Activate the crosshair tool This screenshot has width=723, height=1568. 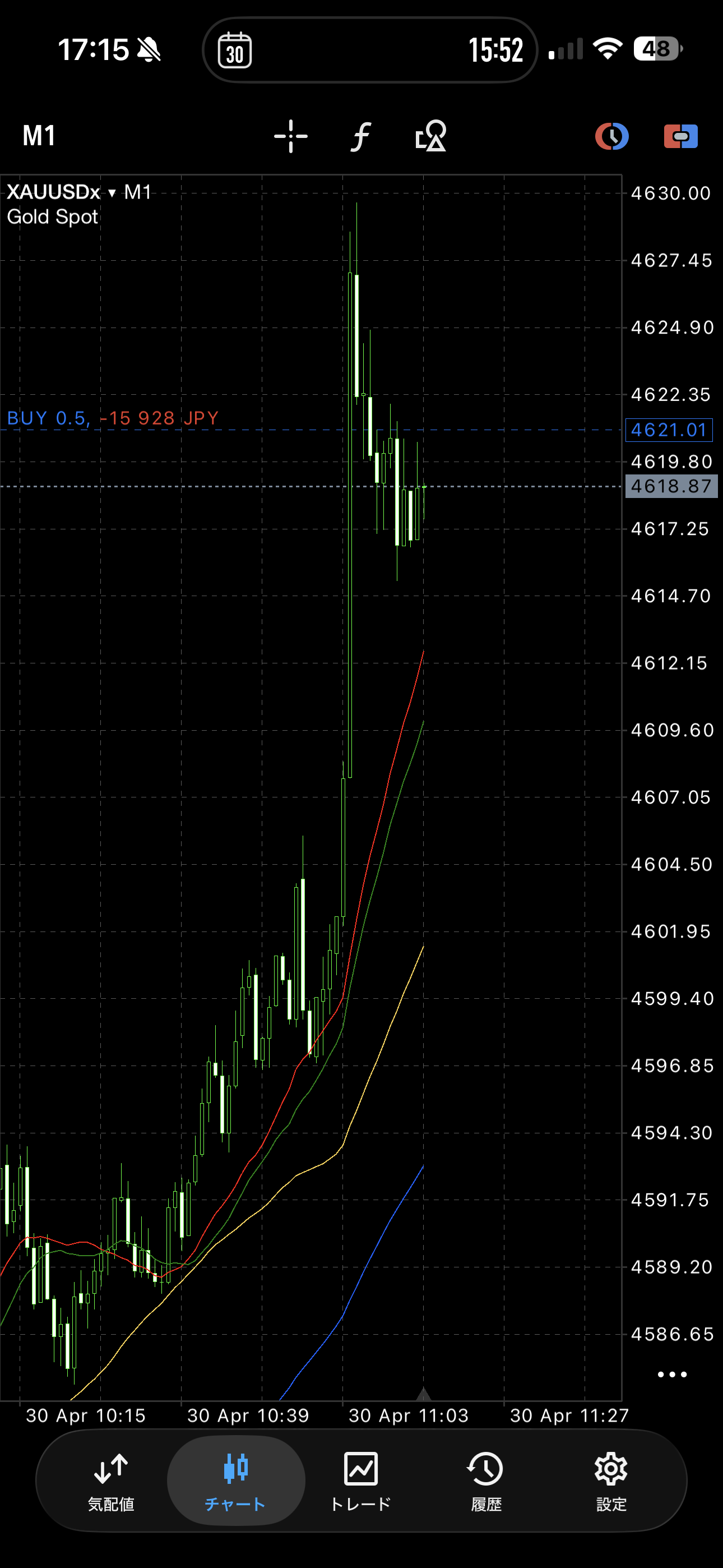click(291, 136)
